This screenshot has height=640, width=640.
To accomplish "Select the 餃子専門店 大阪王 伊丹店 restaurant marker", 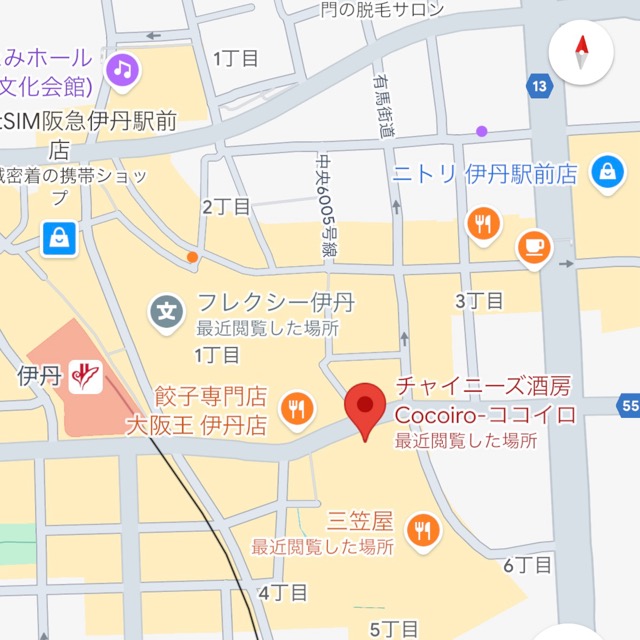I will coord(295,408).
